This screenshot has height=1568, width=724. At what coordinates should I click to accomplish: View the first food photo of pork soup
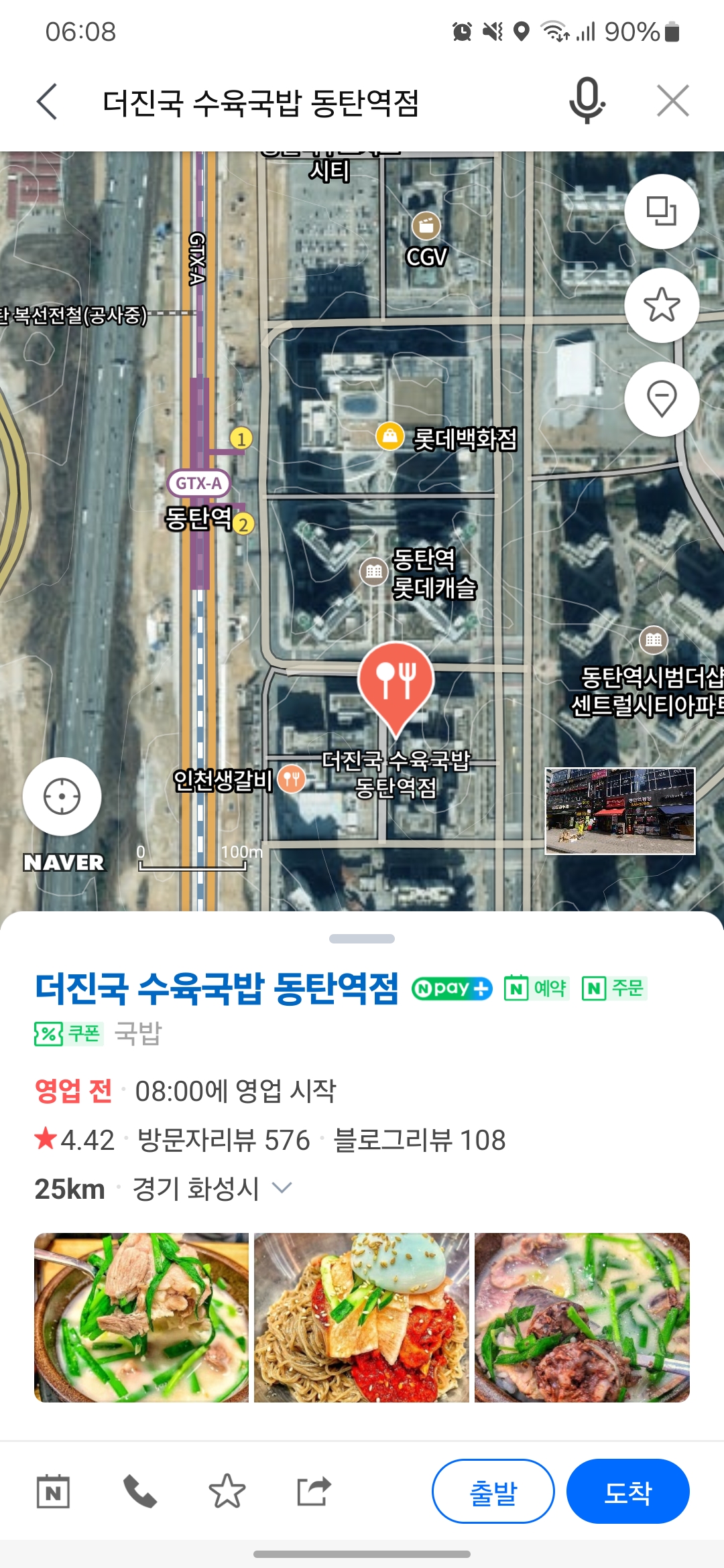pos(141,1317)
